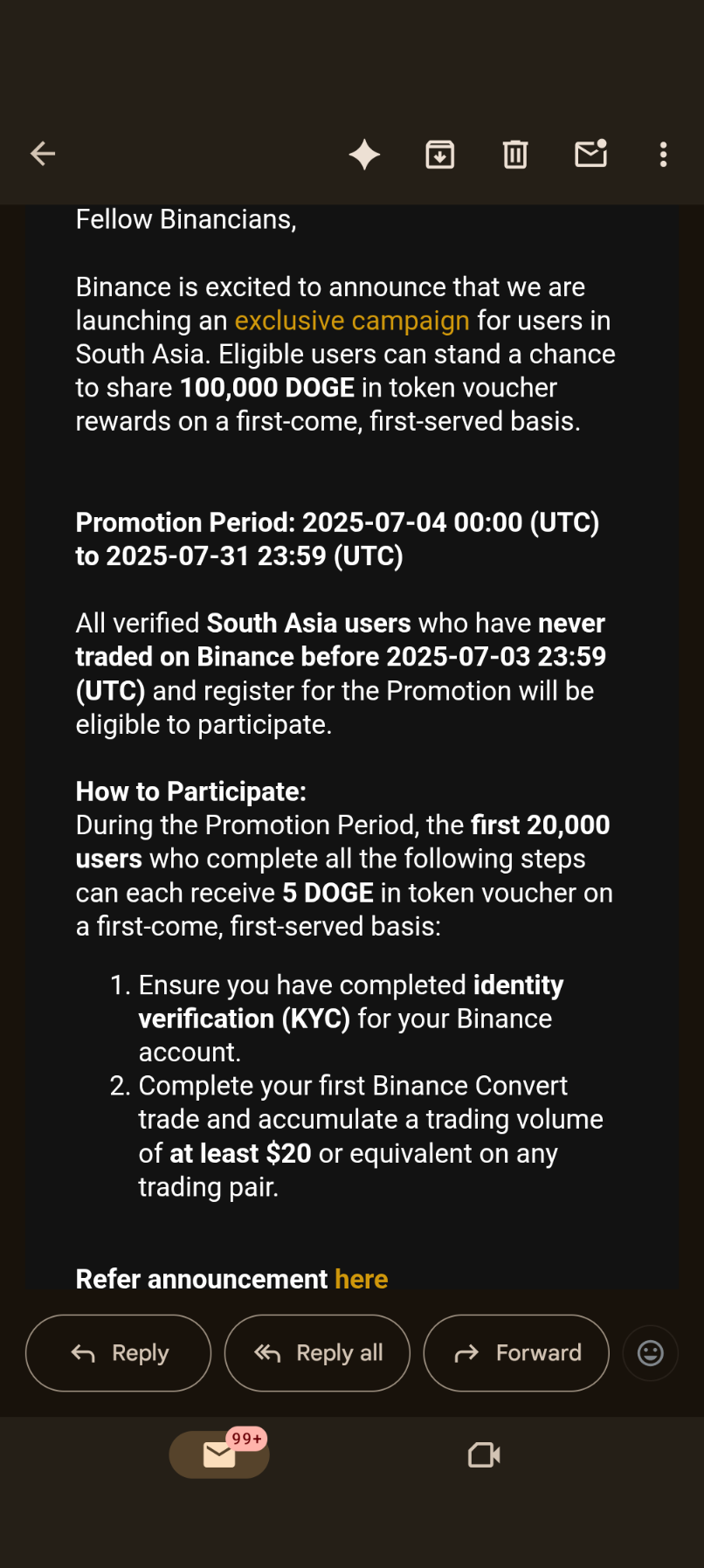Archive this email
Viewport: 704px width, 1568px height.
coord(439,155)
